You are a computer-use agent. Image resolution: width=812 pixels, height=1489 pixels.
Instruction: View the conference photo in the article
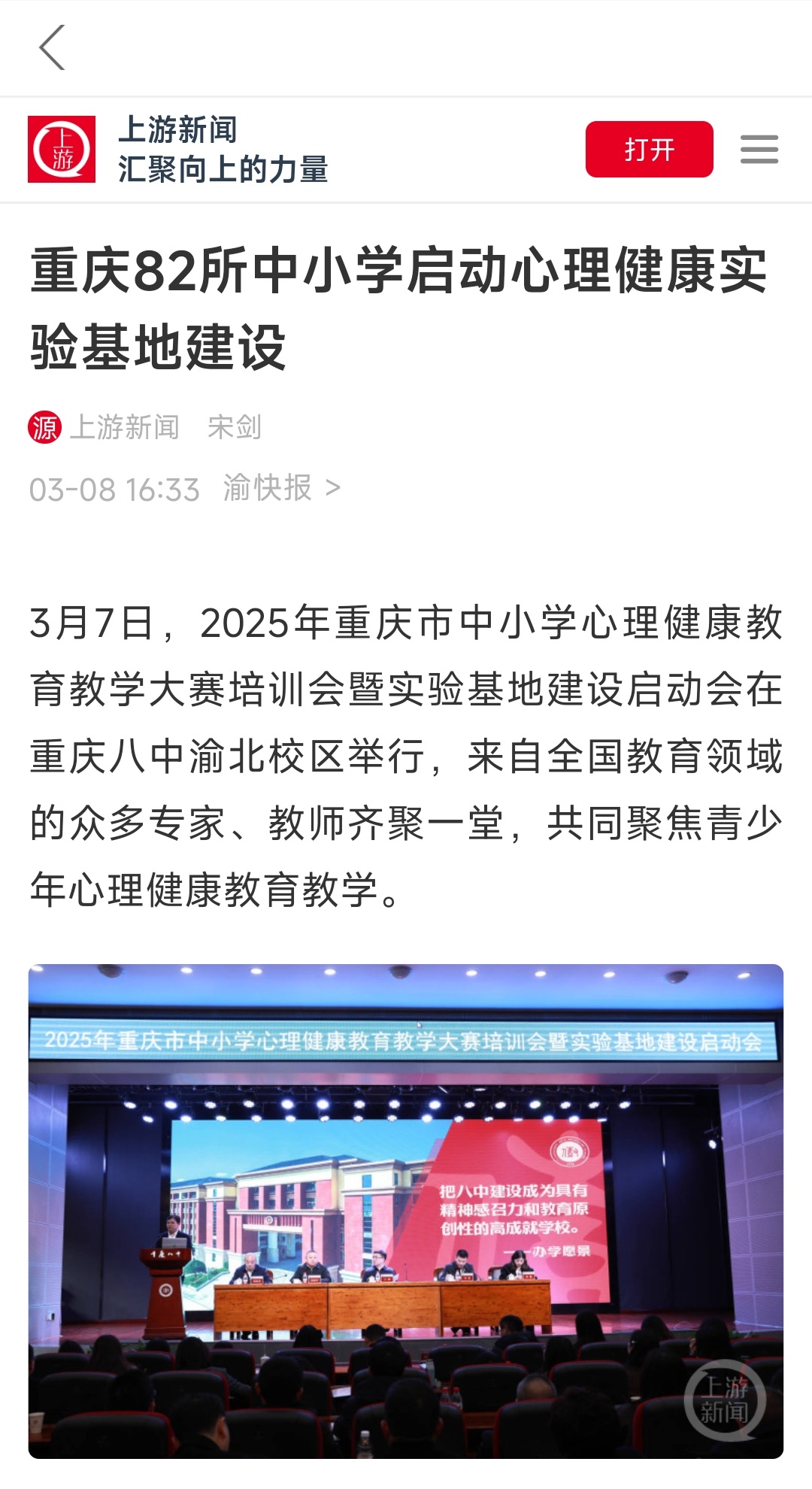click(x=406, y=1212)
